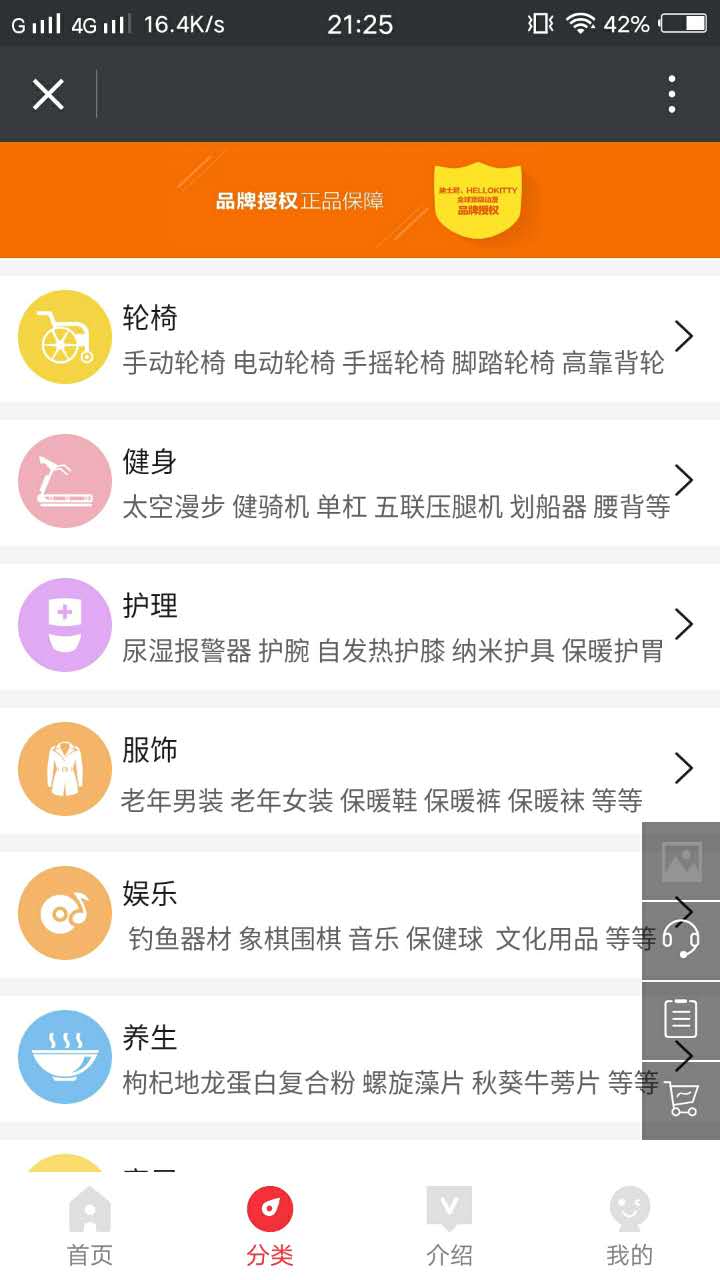
Task: Contact customer service via headset icon
Action: [681, 940]
